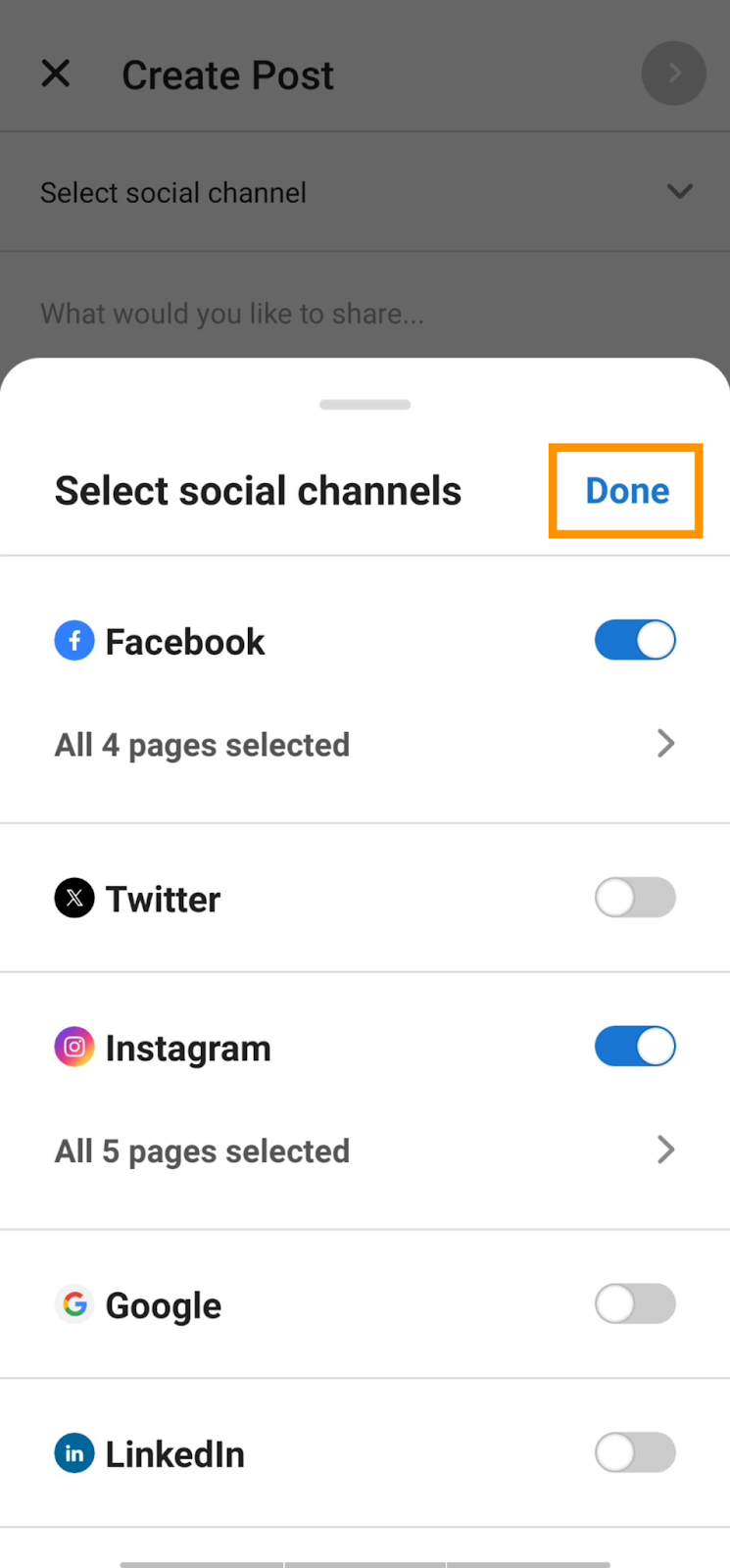Disable the Instagram toggle
This screenshot has height=1568, width=730.
(x=635, y=1047)
